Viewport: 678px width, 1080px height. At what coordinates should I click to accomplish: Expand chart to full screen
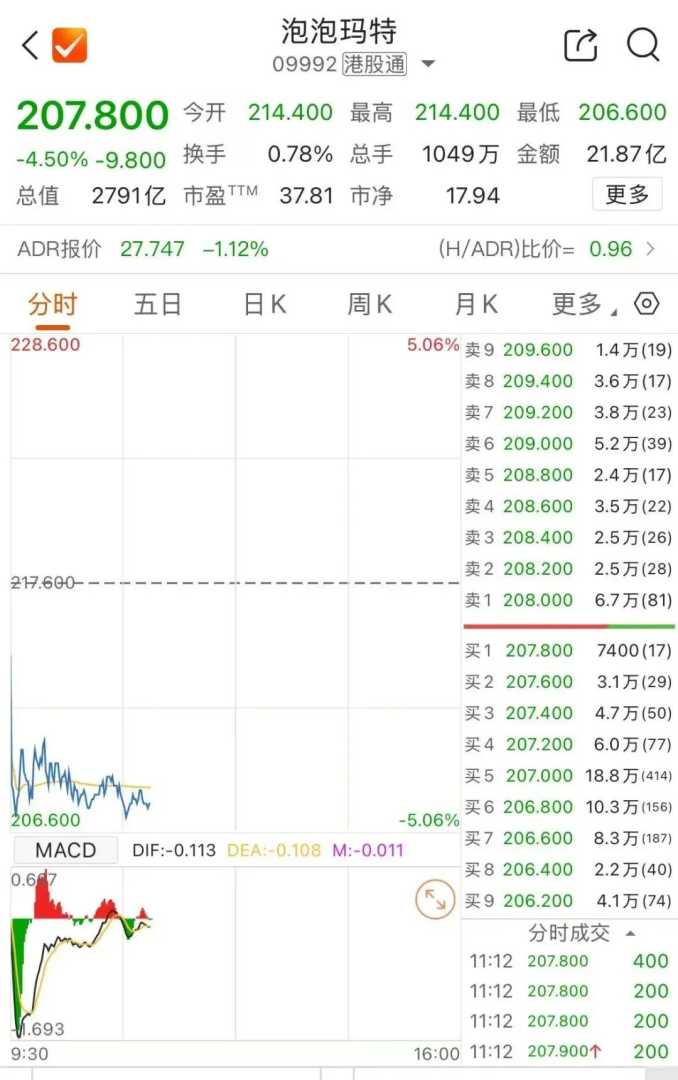click(x=435, y=900)
